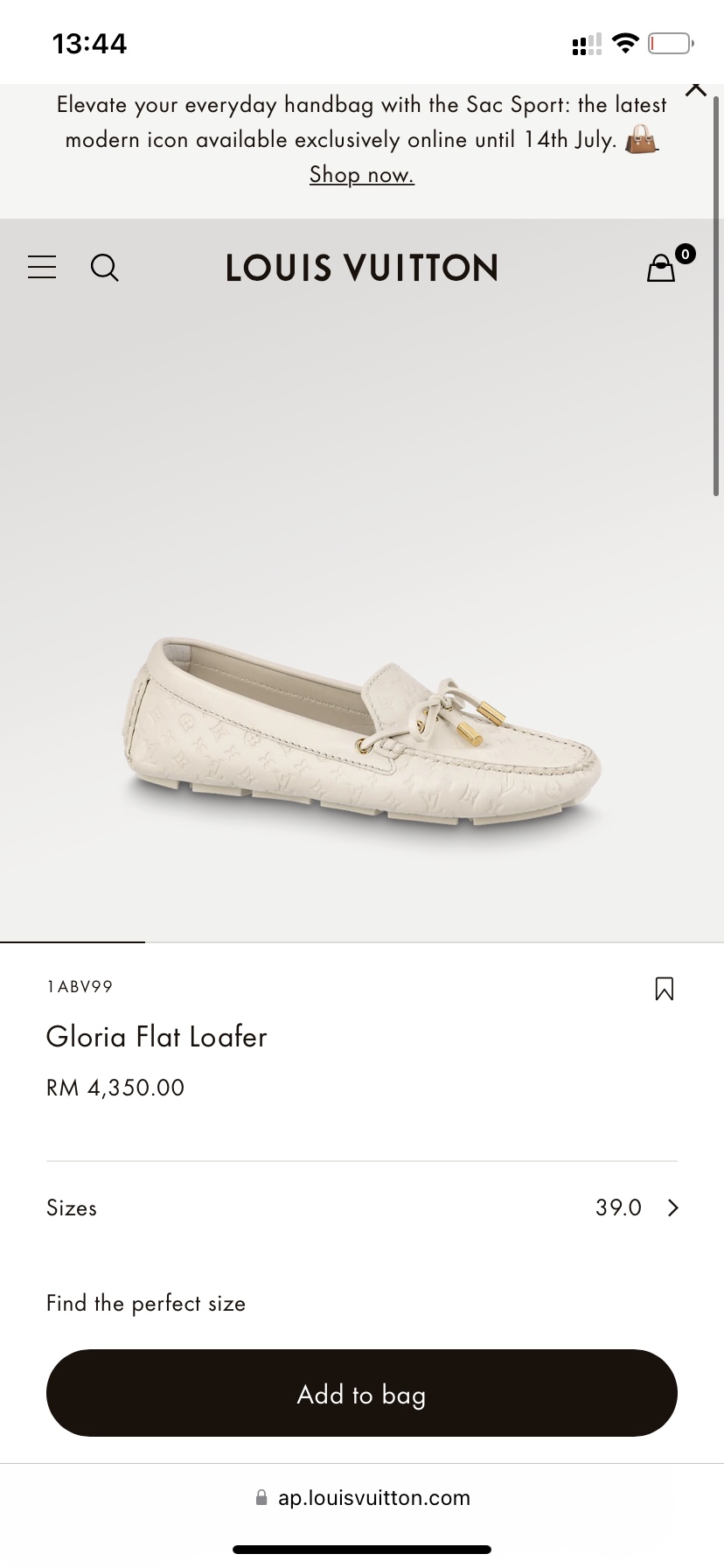Screen dimensions: 724x1568
Task: Open the Gloria Flat Loafer product image
Action: tap(362, 735)
